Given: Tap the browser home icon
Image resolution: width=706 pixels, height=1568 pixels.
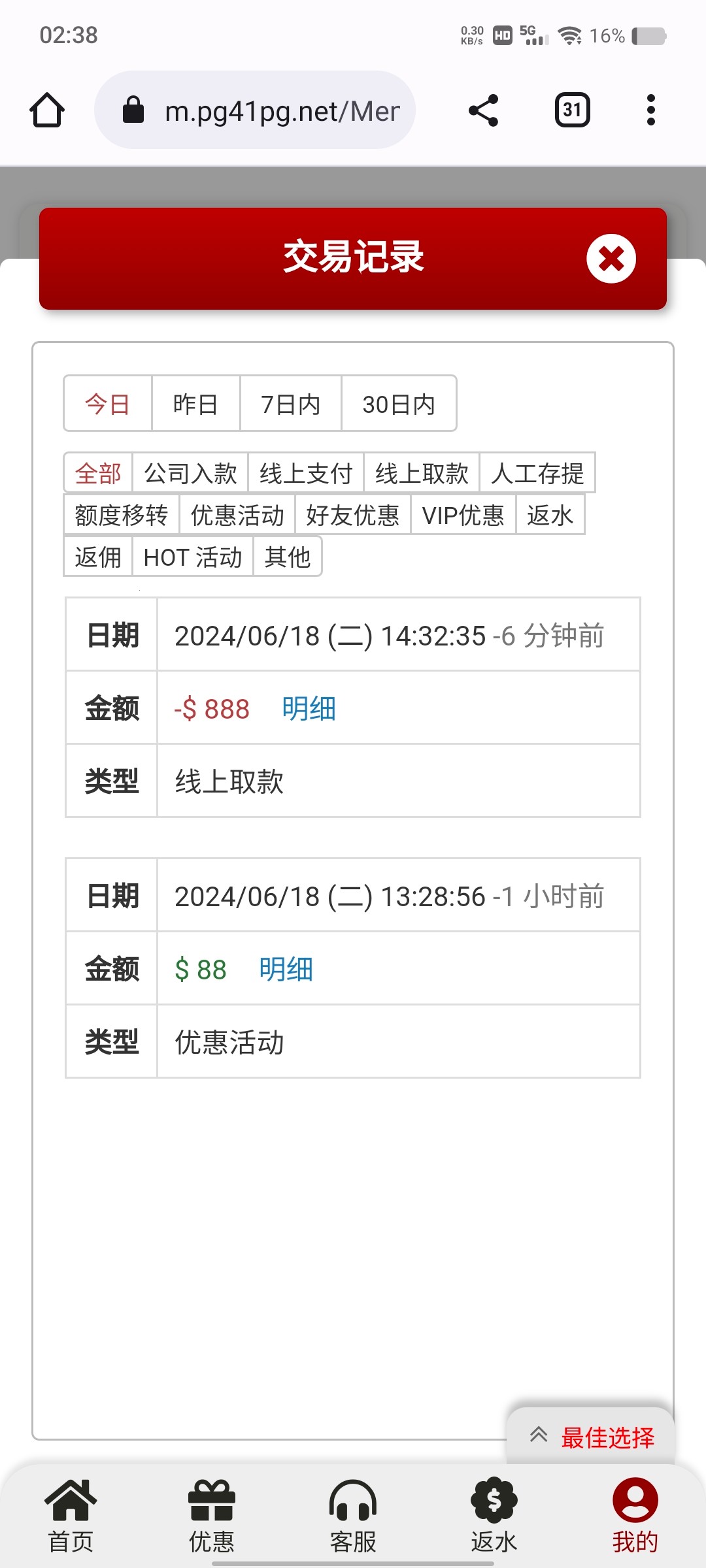Looking at the screenshot, I should pyautogui.click(x=47, y=110).
